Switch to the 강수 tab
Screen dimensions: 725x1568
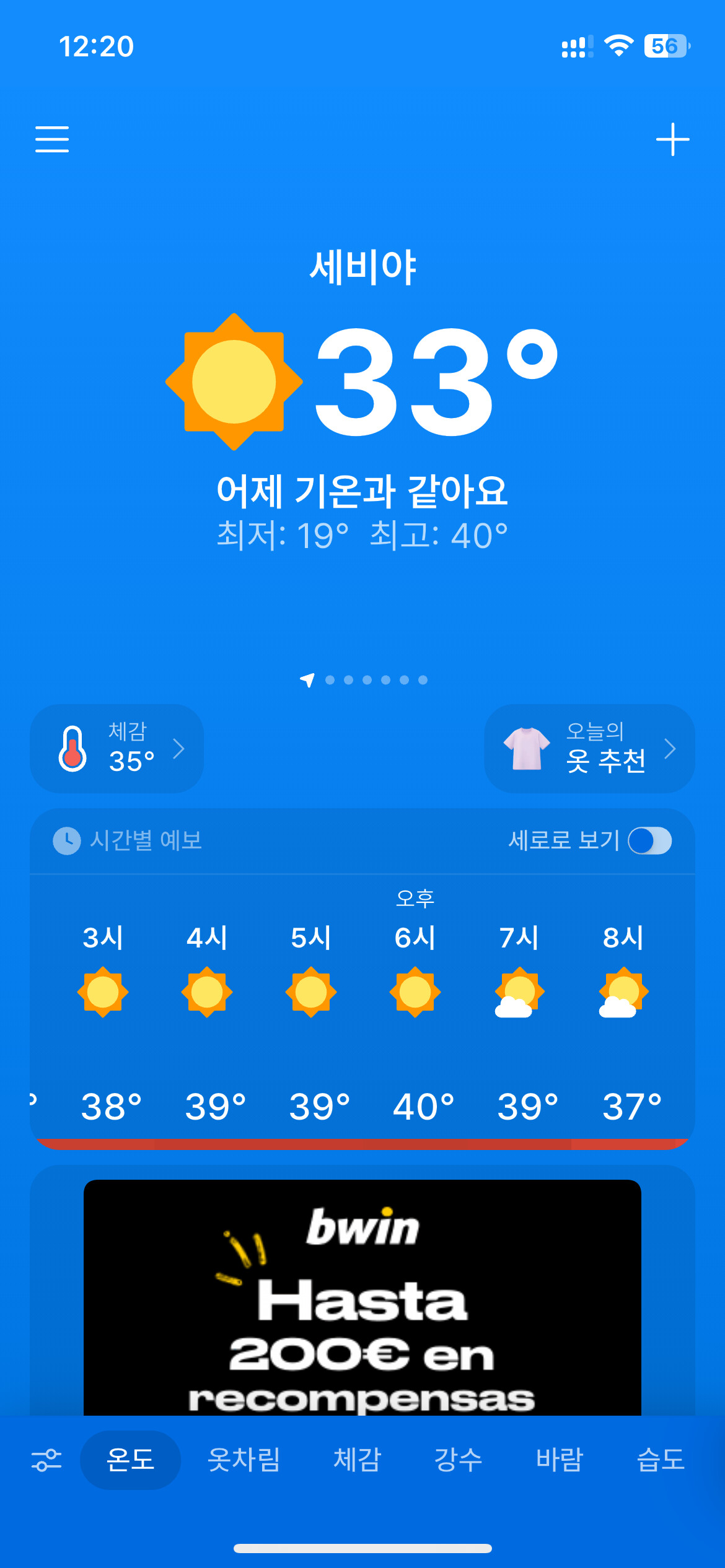[458, 1460]
